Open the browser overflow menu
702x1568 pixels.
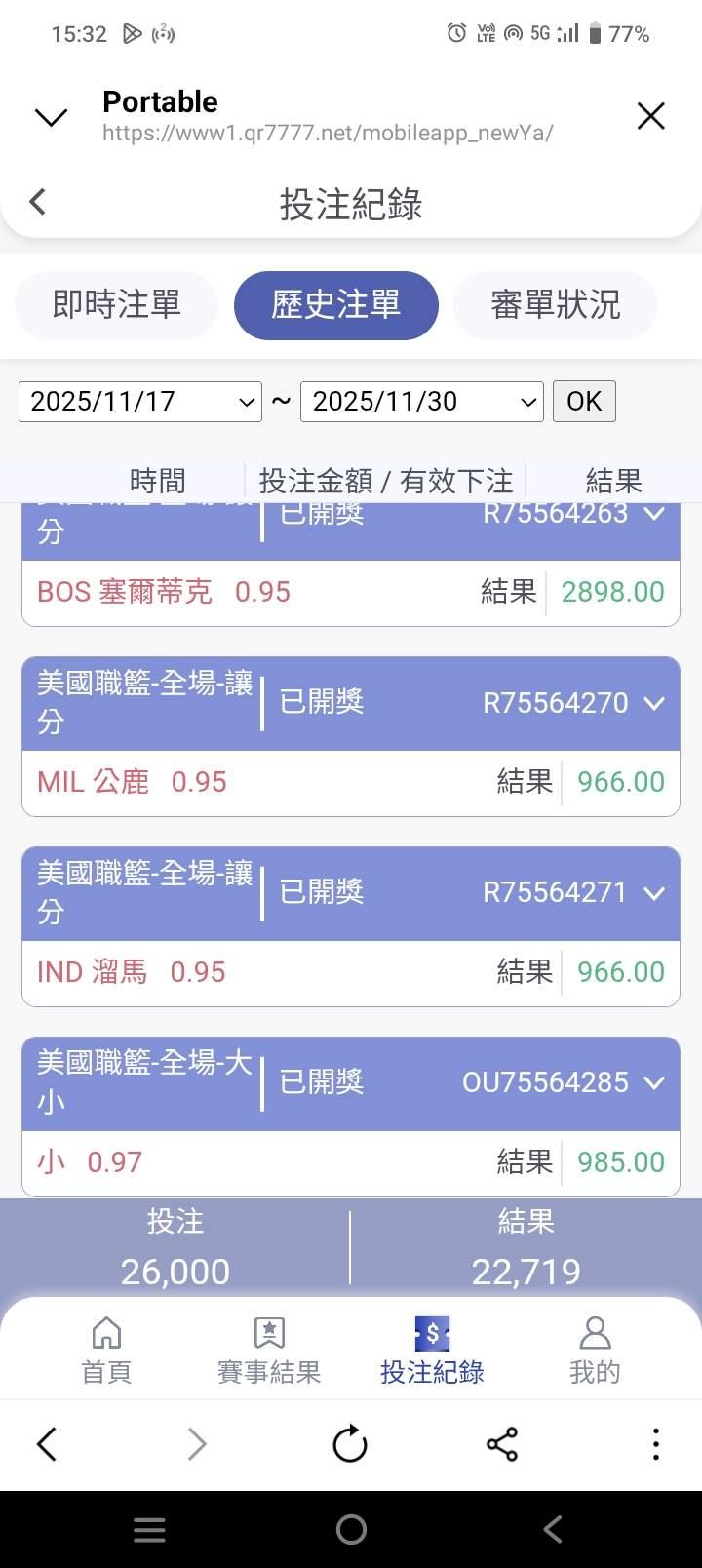coord(656,1444)
